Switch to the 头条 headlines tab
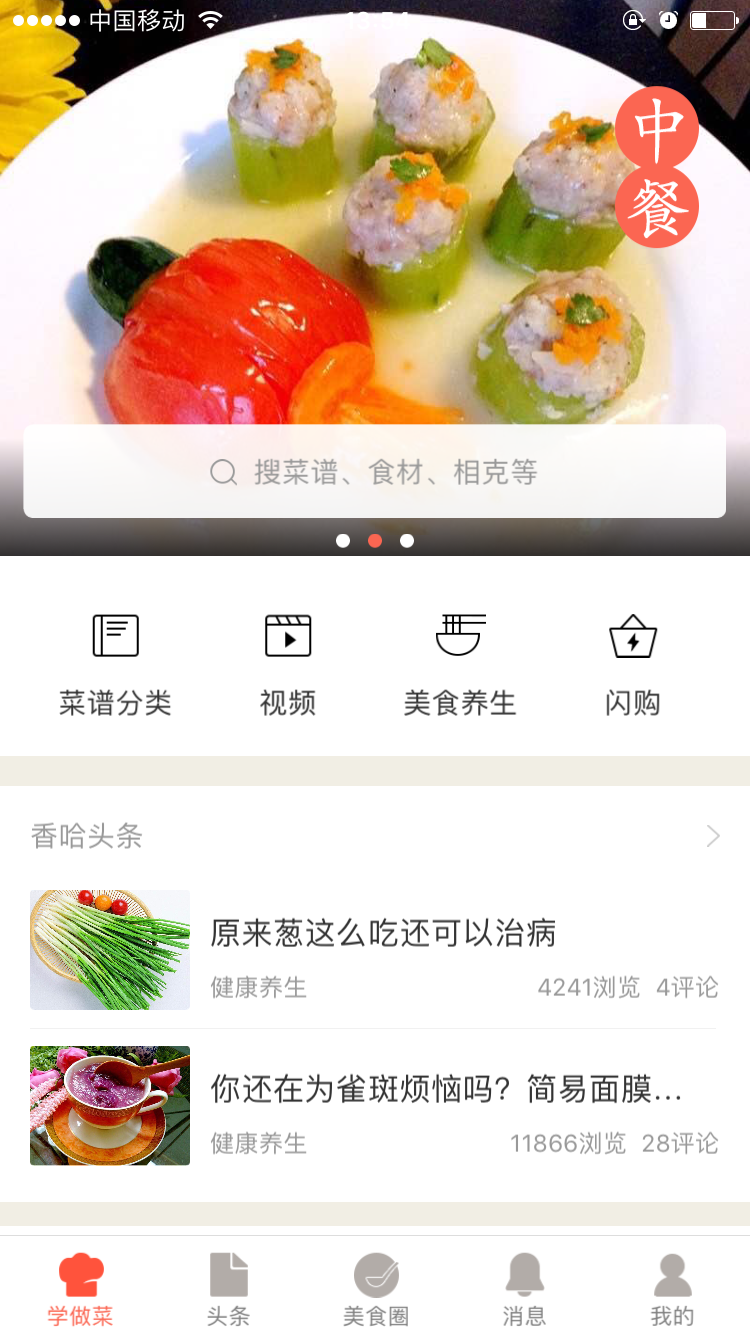Image resolution: width=750 pixels, height=1334 pixels. (227, 1284)
